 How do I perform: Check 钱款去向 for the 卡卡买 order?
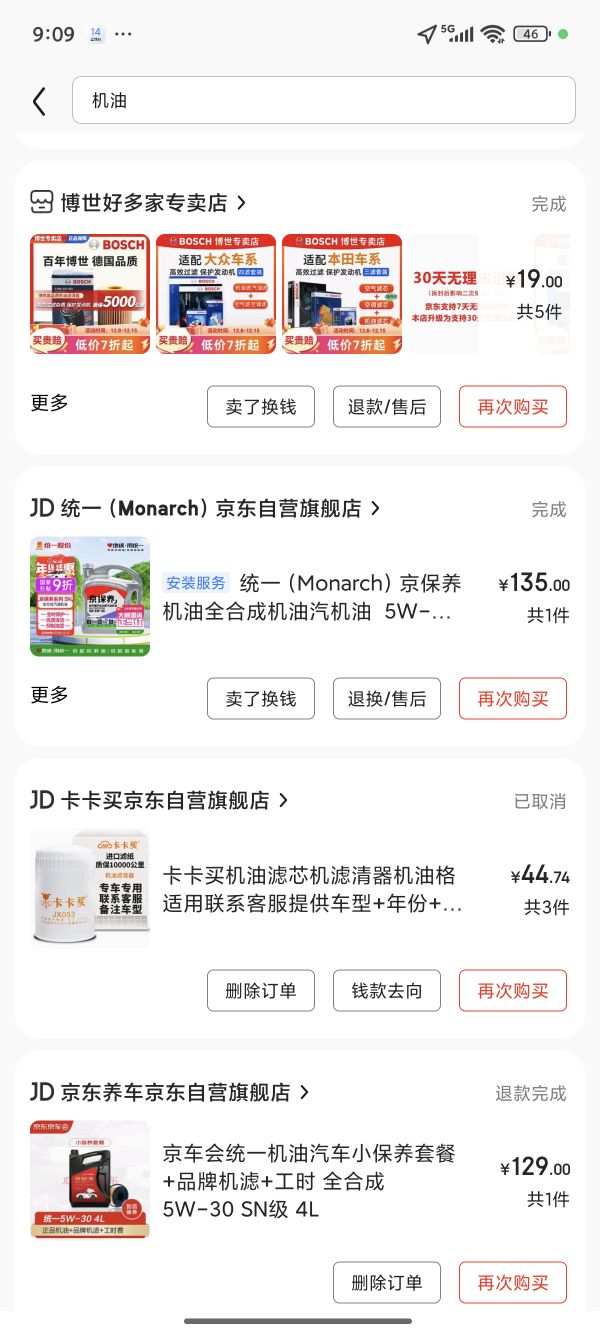point(386,991)
